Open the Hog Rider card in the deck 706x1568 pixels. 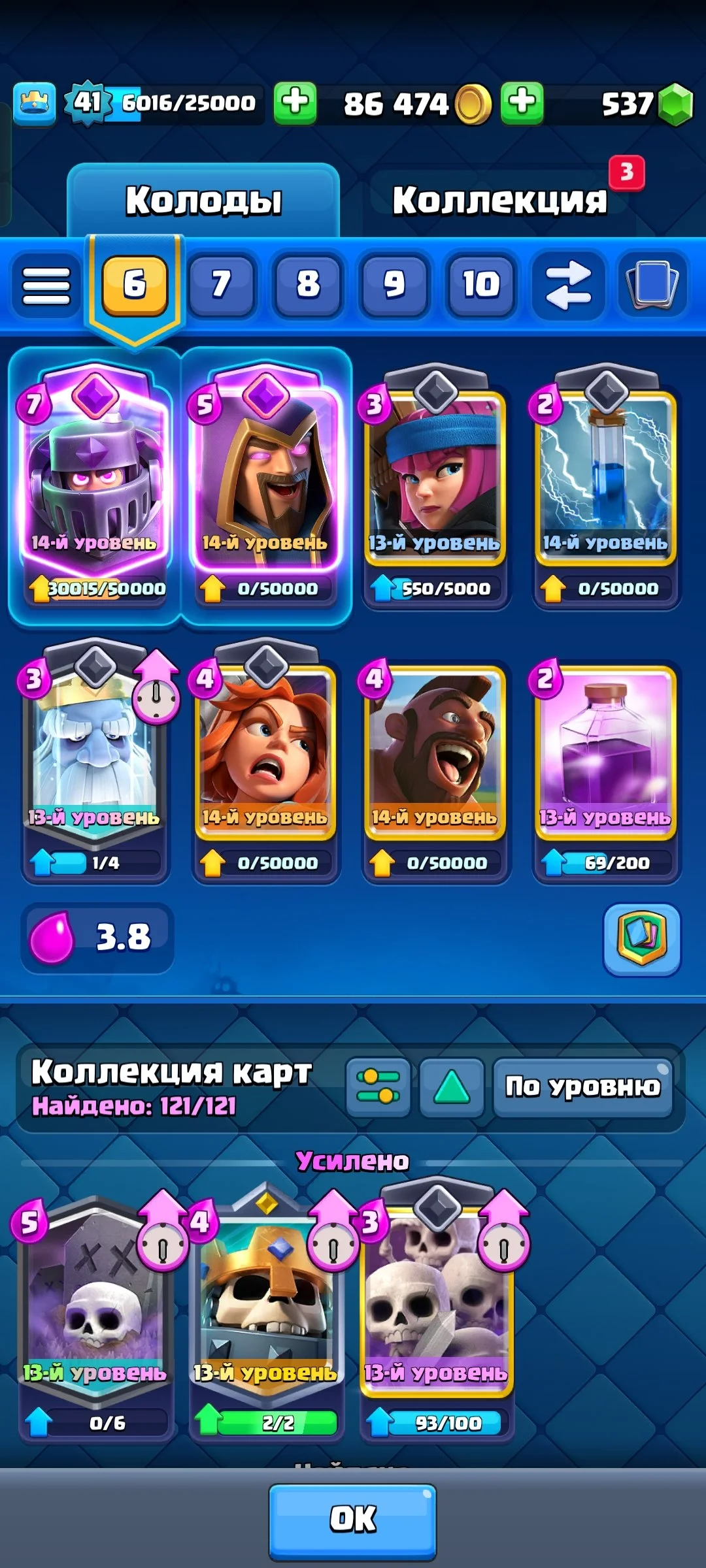435,758
